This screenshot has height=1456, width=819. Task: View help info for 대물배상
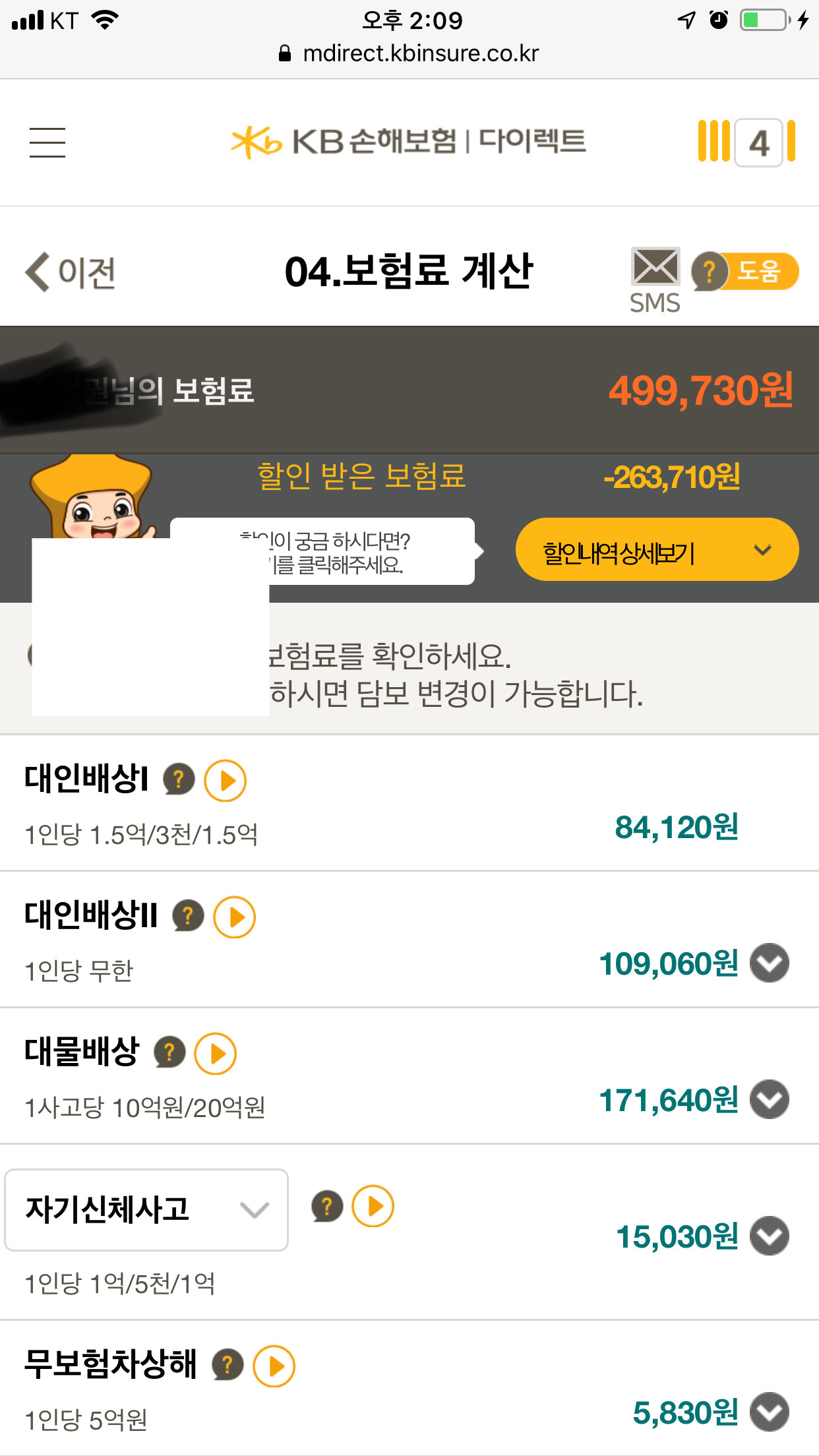(169, 1052)
